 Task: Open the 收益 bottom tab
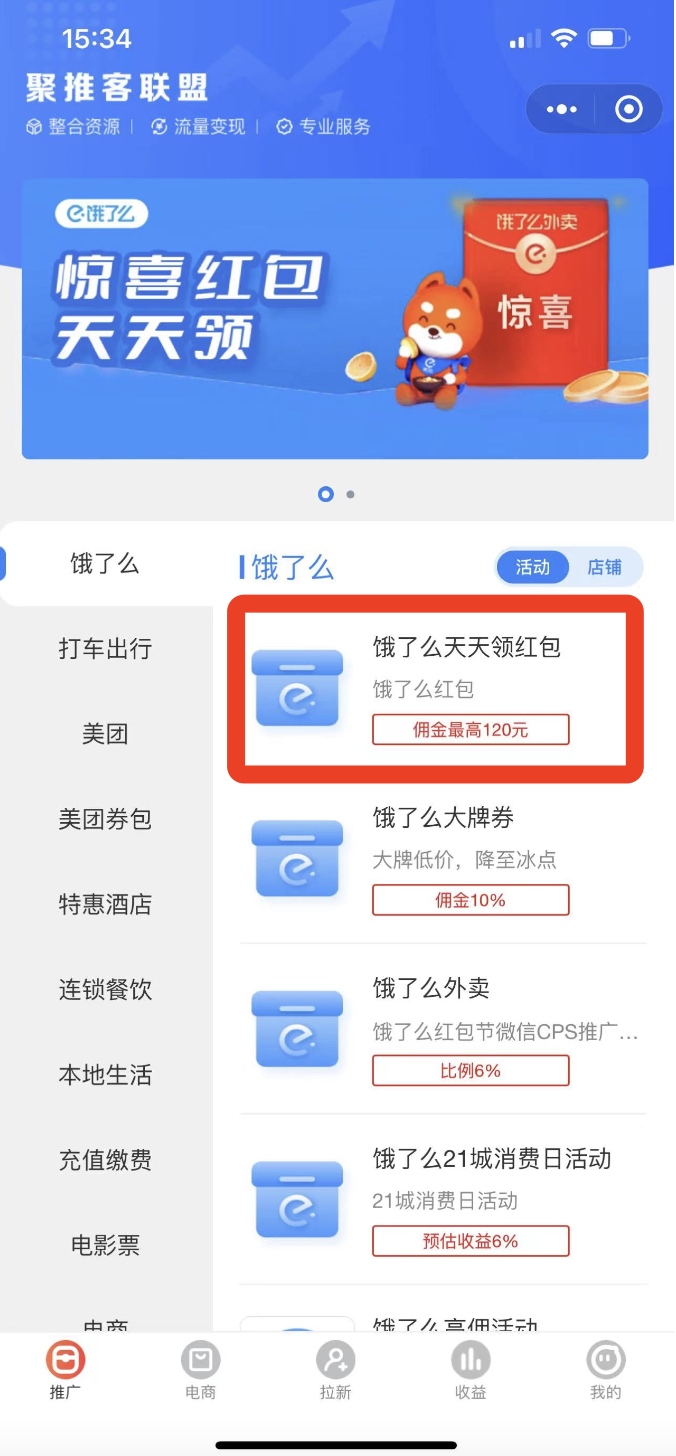click(470, 1370)
